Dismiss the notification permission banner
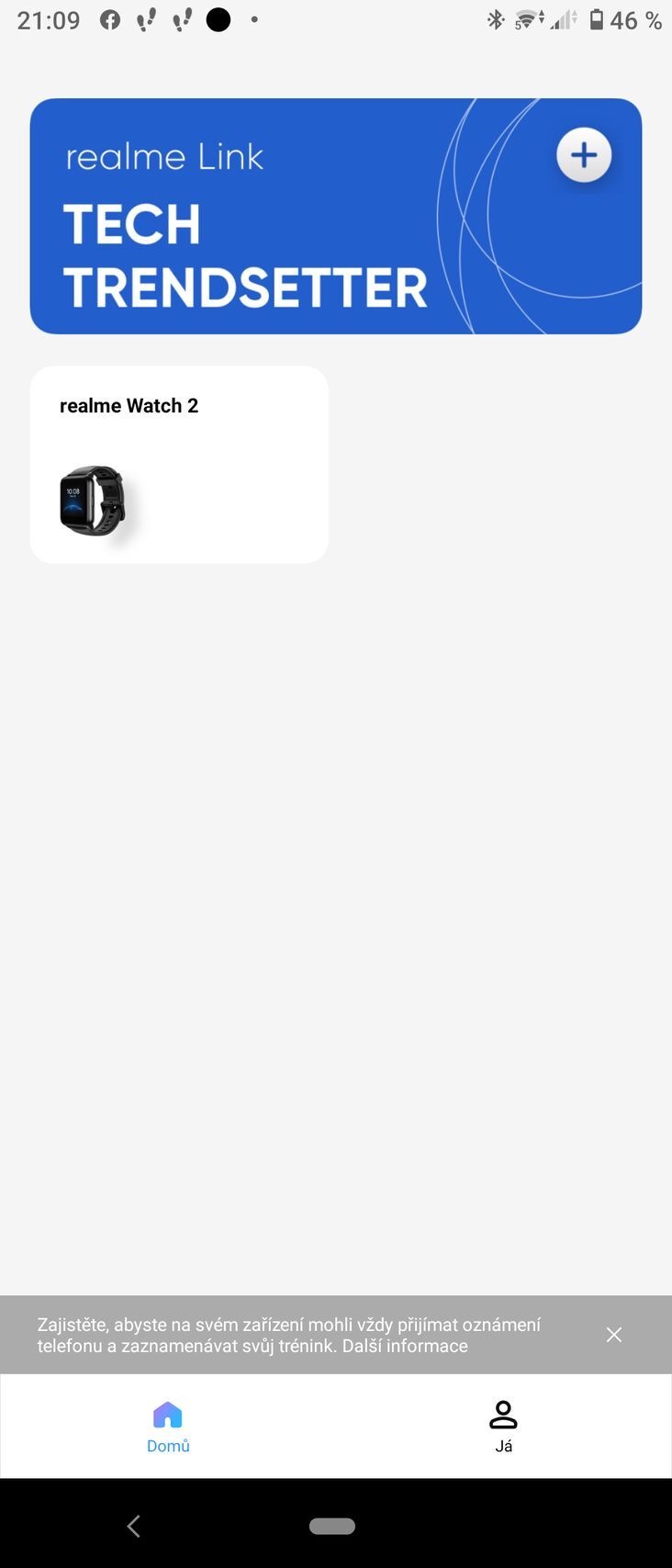 tap(614, 1335)
